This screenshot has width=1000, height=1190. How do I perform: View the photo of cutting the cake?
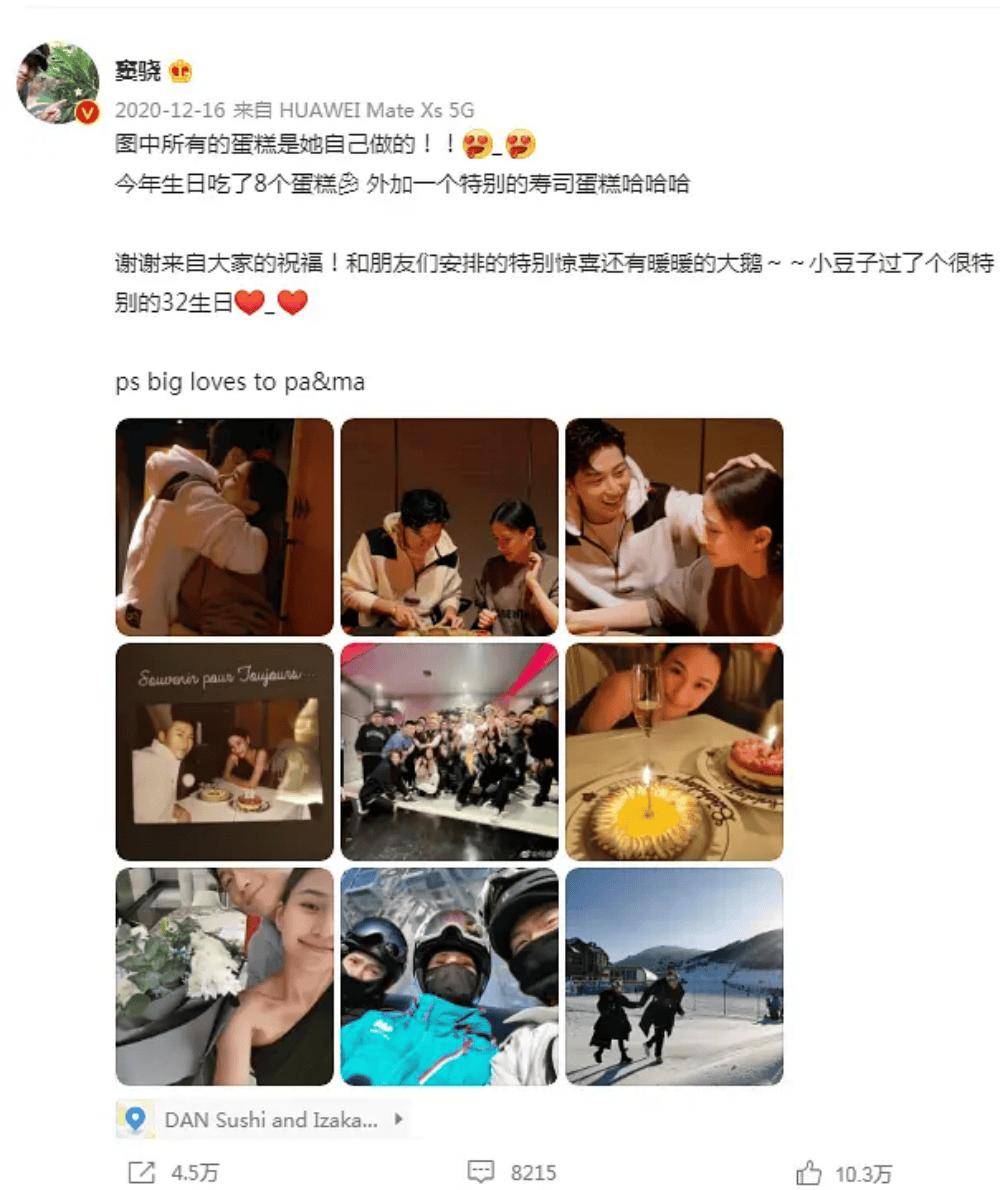pyautogui.click(x=449, y=527)
